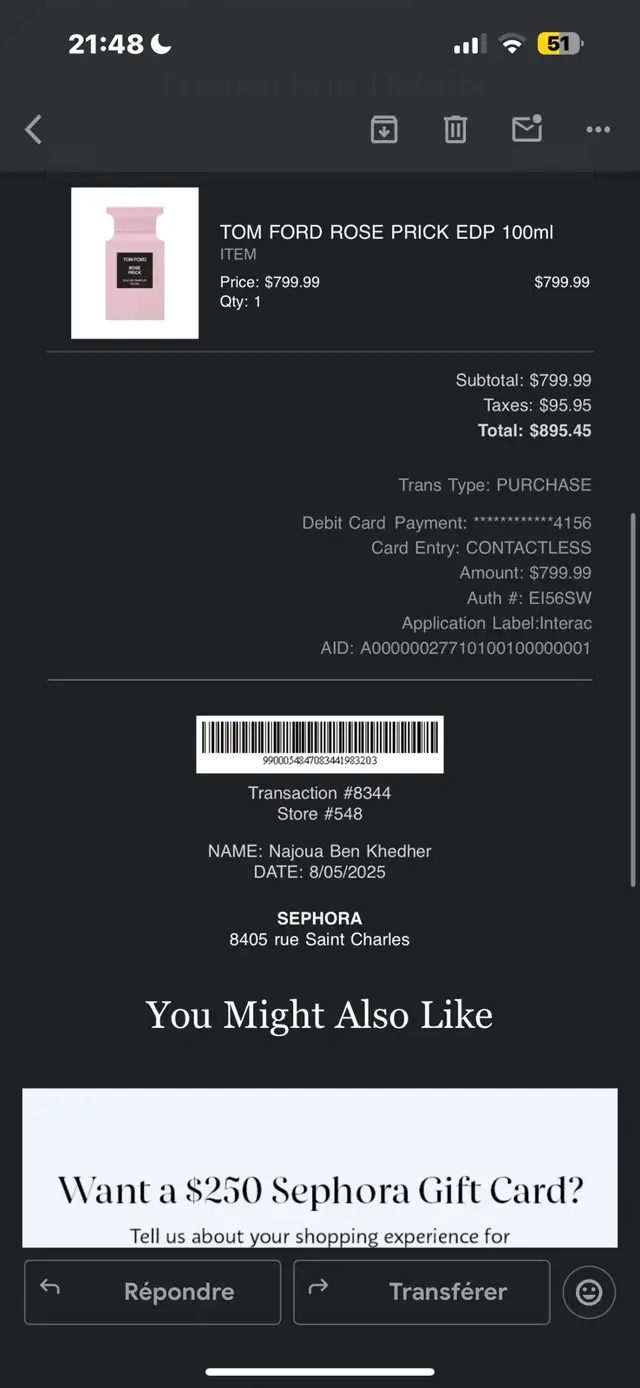The height and width of the screenshot is (1388, 640).
Task: Open the $250 Sephora Gift Card banner
Action: [x=320, y=1168]
